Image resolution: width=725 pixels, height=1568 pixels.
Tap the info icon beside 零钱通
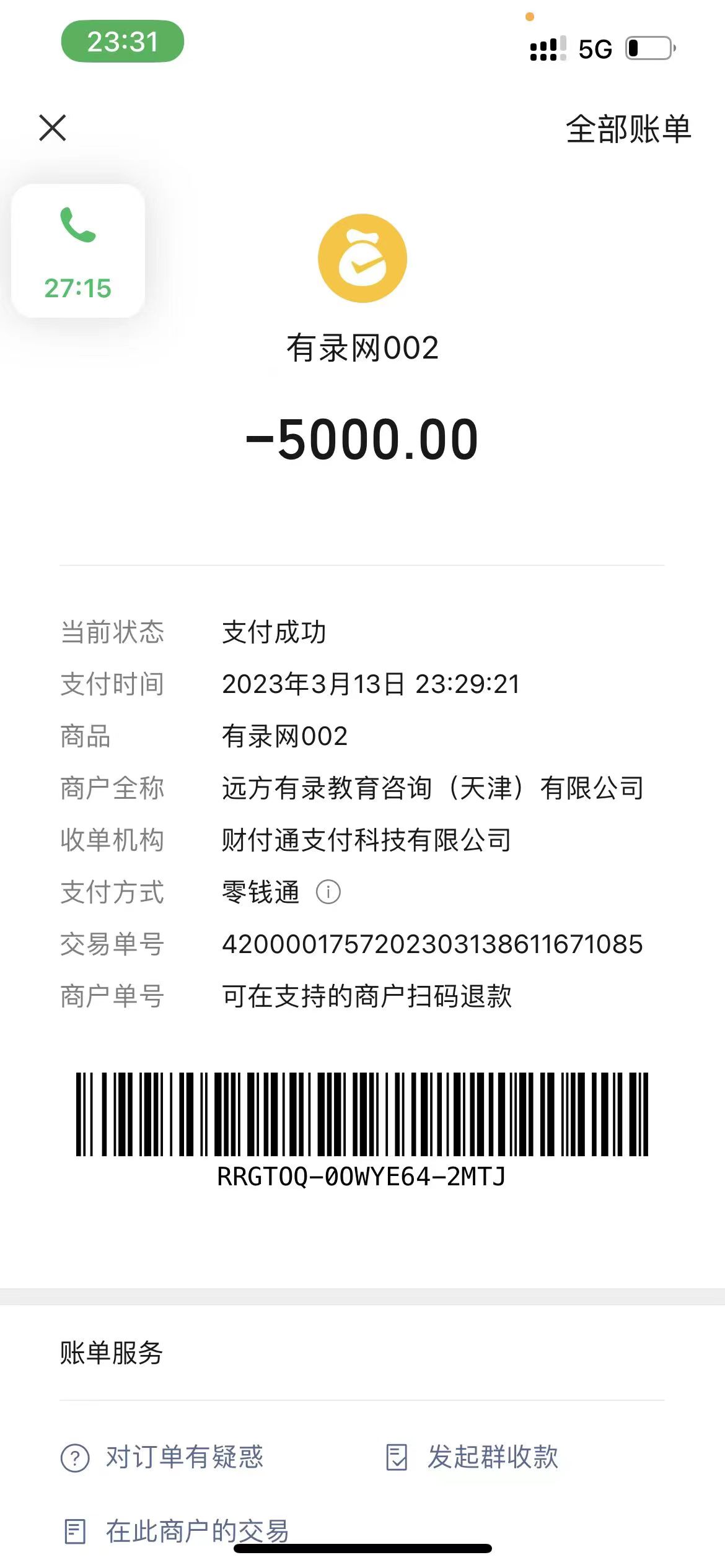(x=328, y=892)
